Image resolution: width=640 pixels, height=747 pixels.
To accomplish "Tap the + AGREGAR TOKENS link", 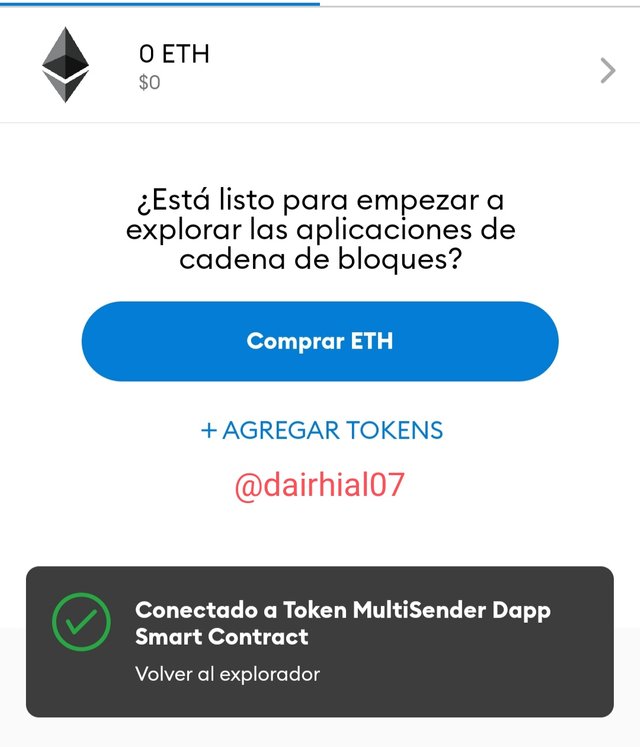I will coord(322,430).
